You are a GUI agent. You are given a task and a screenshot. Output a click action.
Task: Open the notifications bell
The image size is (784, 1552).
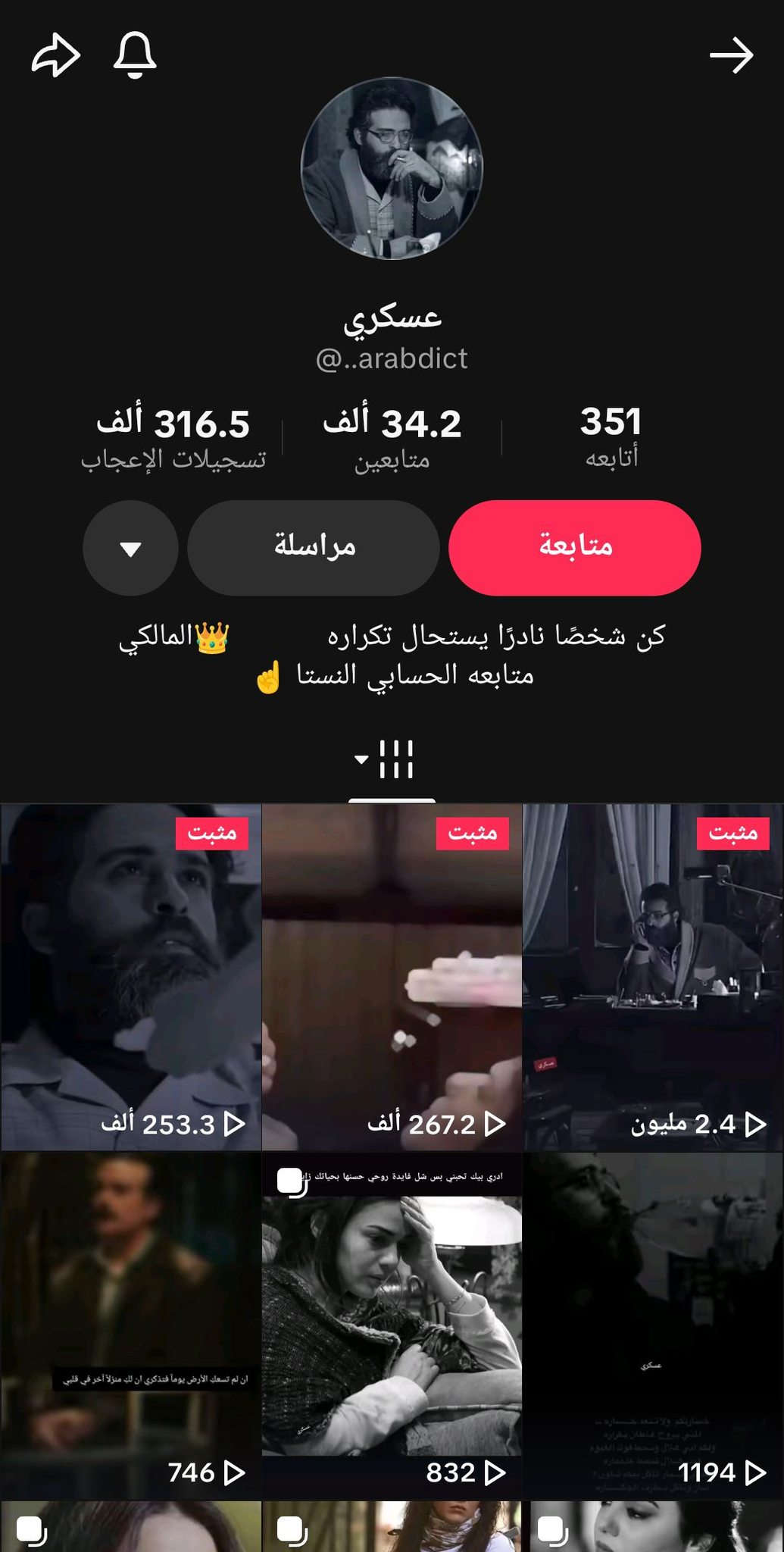(135, 56)
